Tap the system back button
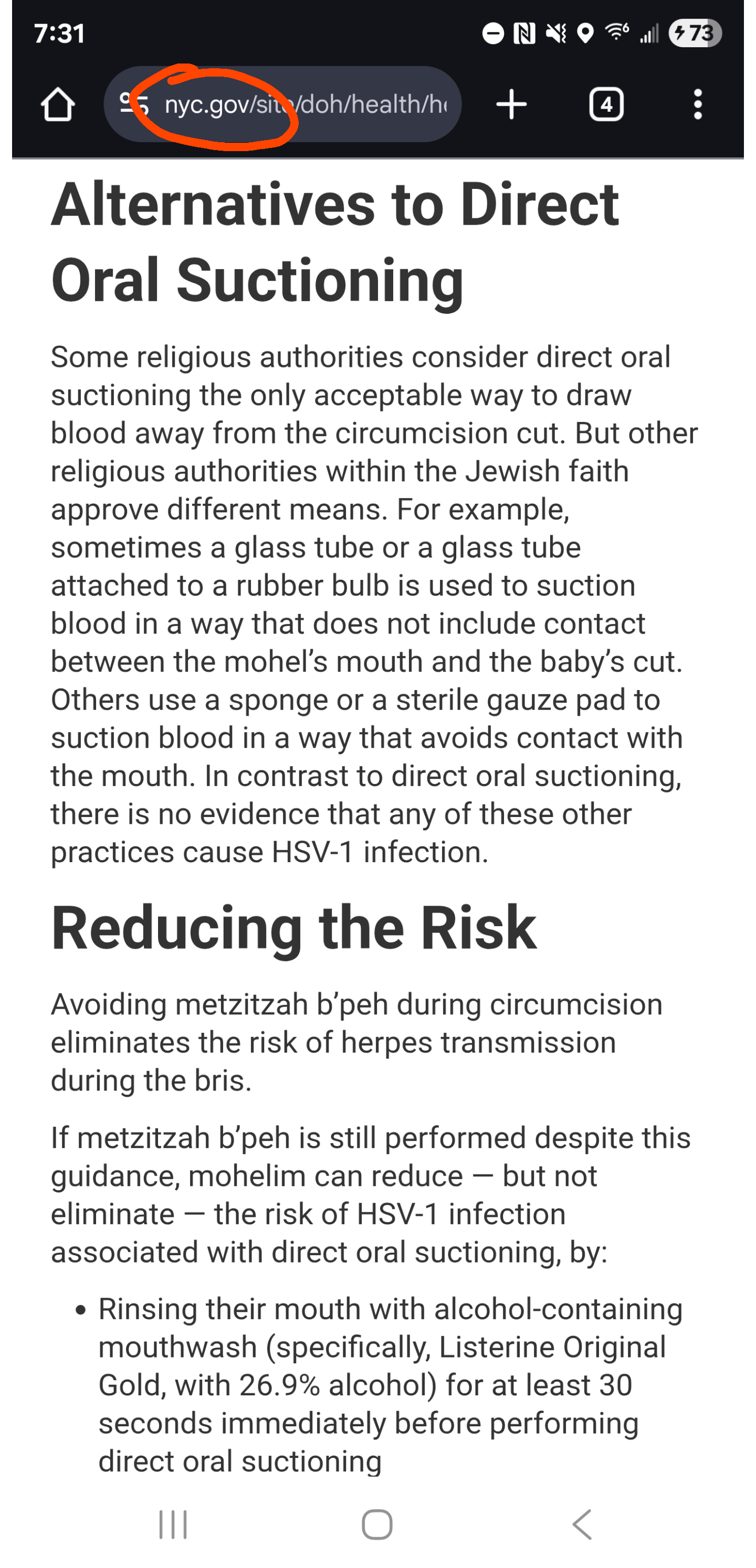 pyautogui.click(x=582, y=1525)
